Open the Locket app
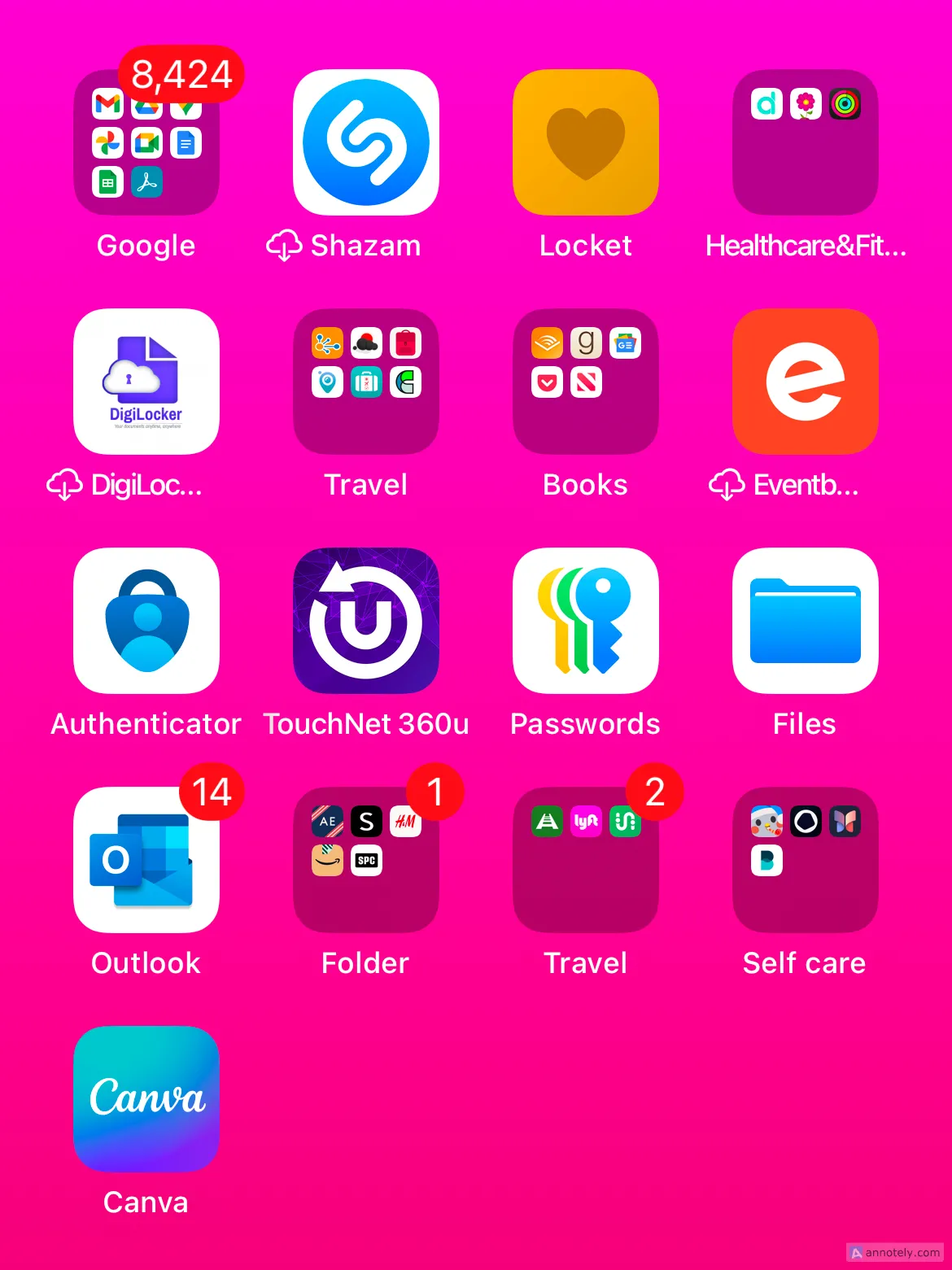952x1270 pixels. tap(585, 142)
